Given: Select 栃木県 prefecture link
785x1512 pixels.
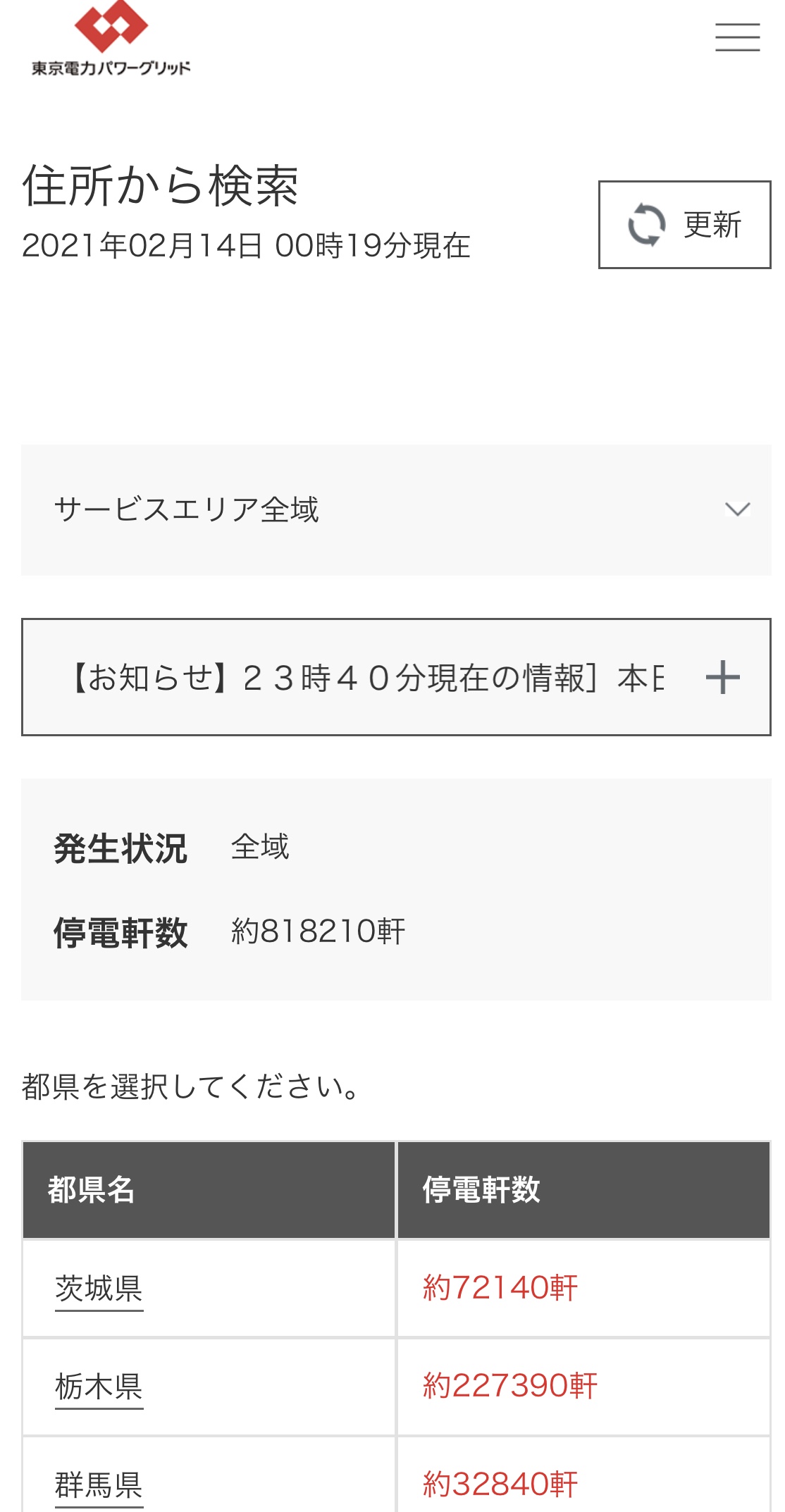Looking at the screenshot, I should (x=99, y=1387).
